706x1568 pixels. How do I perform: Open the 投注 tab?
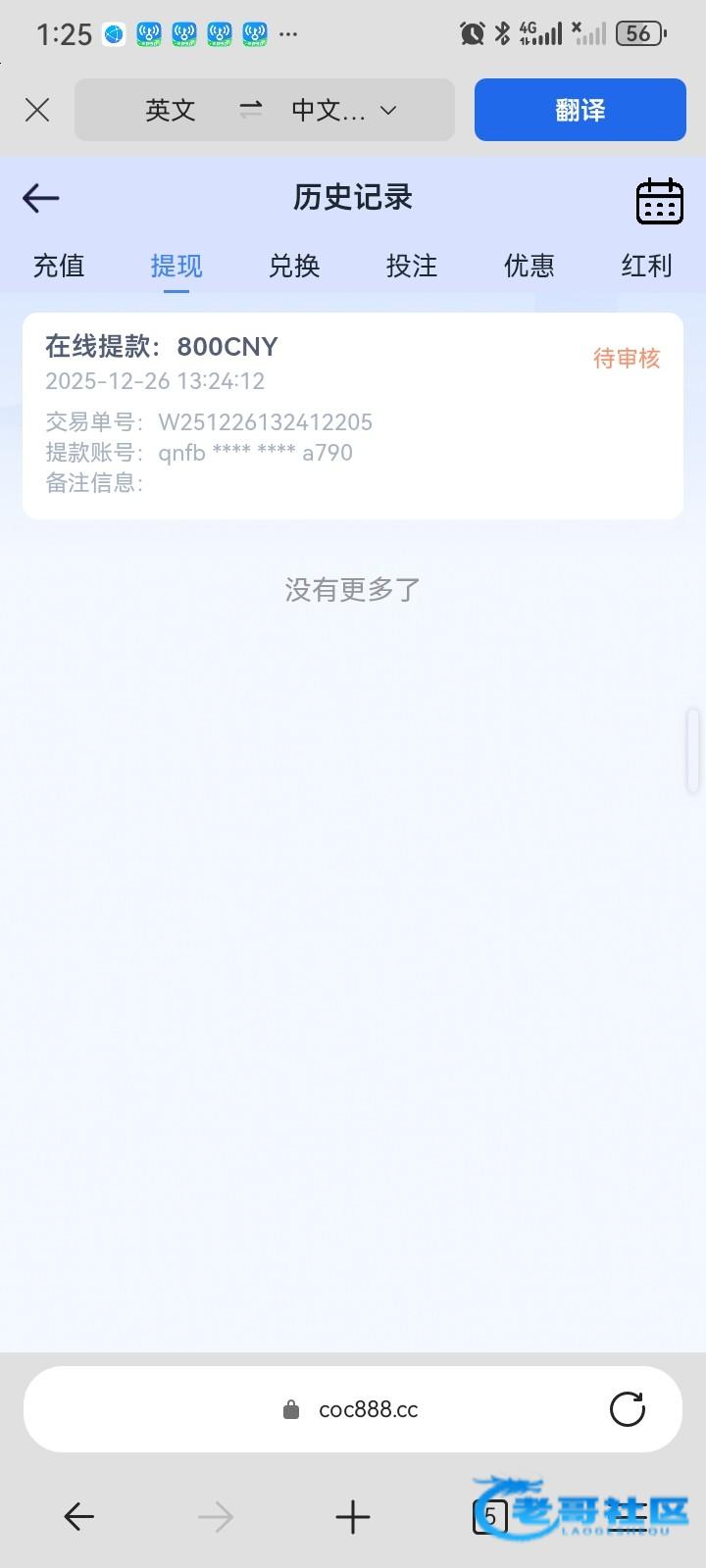click(412, 266)
